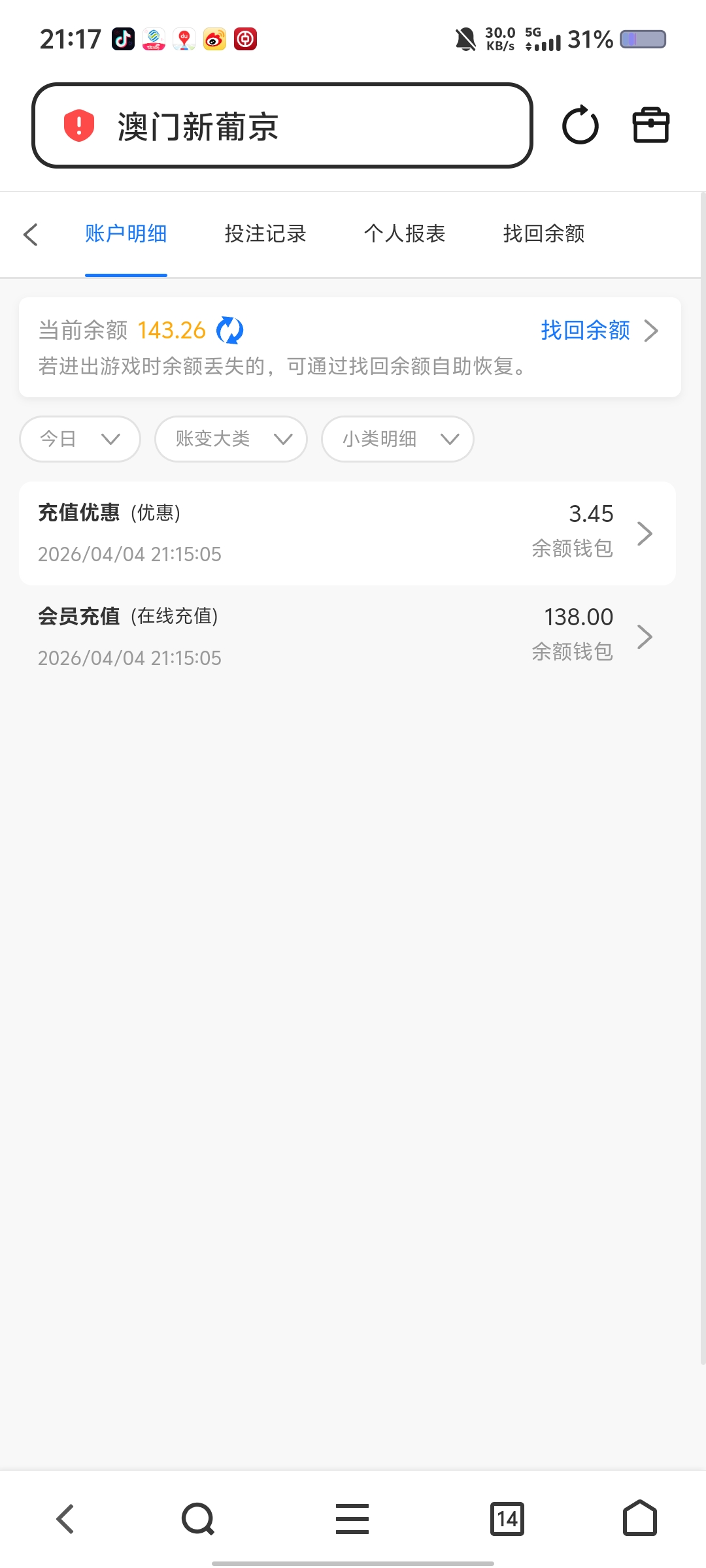The image size is (706, 1568).
Task: View details of the 会员充值 138.00 record
Action: (645, 636)
